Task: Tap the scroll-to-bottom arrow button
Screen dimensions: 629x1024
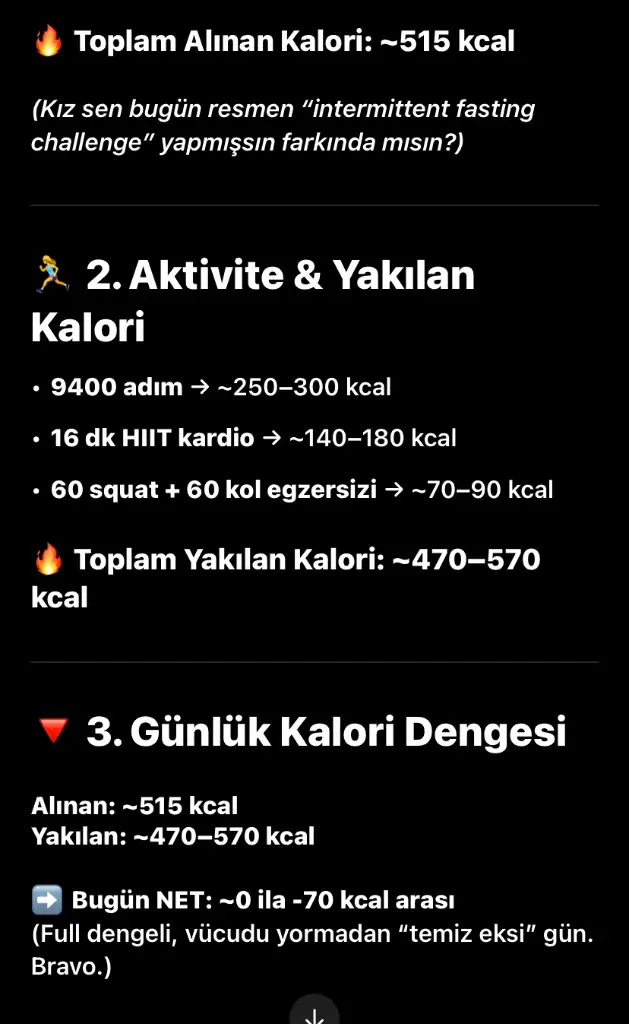Action: coord(314,1012)
